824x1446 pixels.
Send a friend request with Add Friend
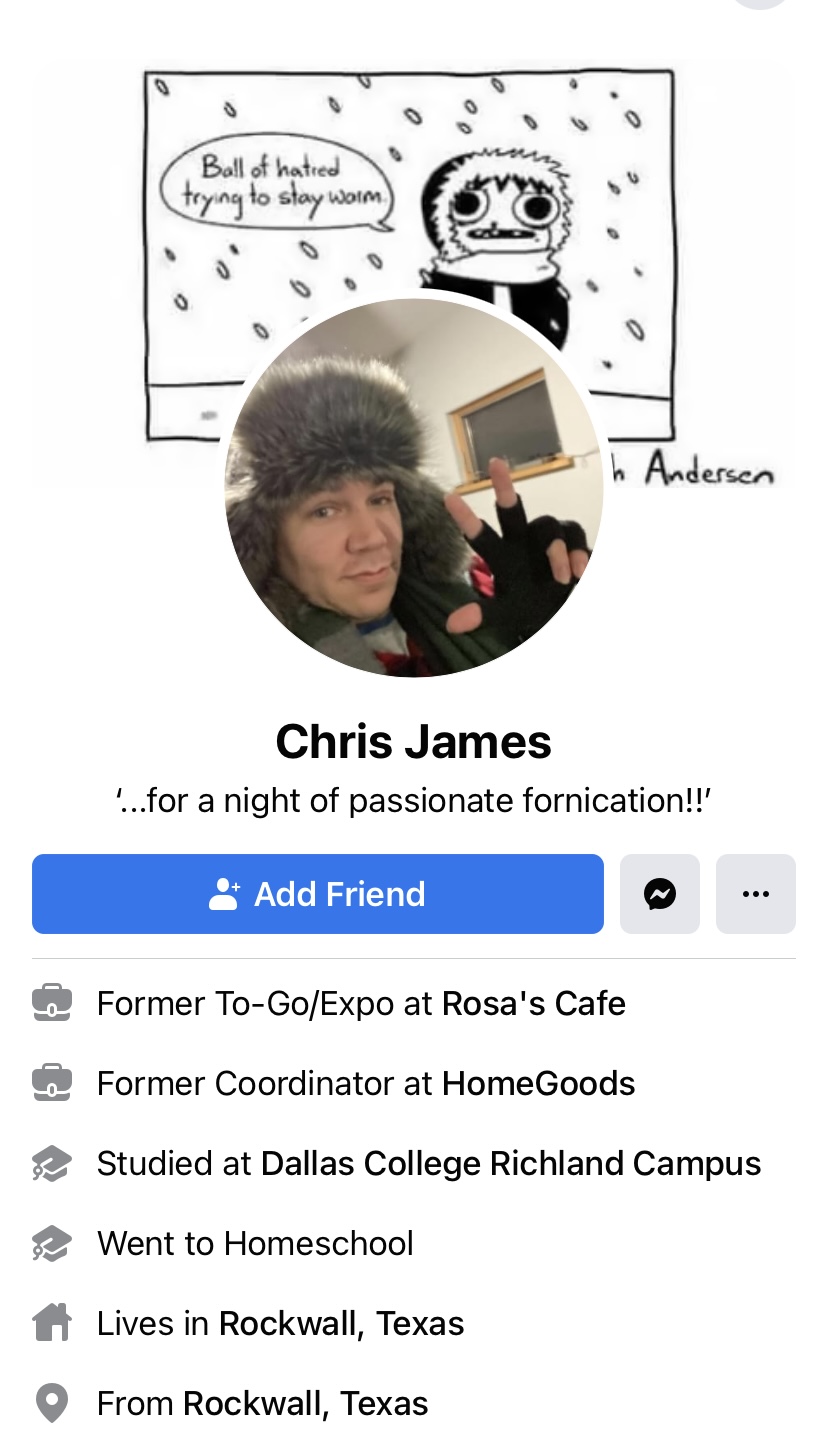(x=317, y=894)
